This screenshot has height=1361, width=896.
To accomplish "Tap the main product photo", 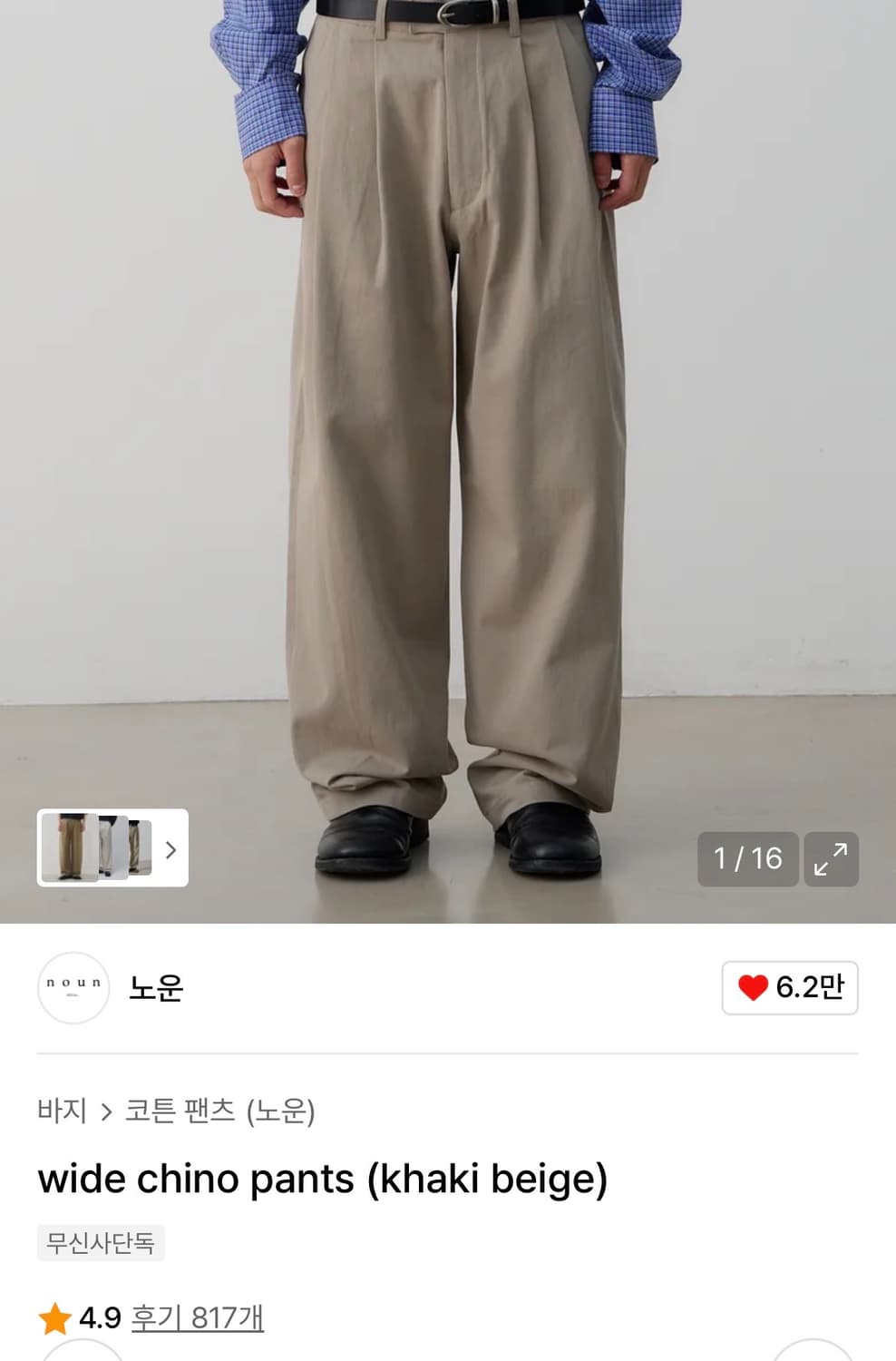I will [448, 408].
